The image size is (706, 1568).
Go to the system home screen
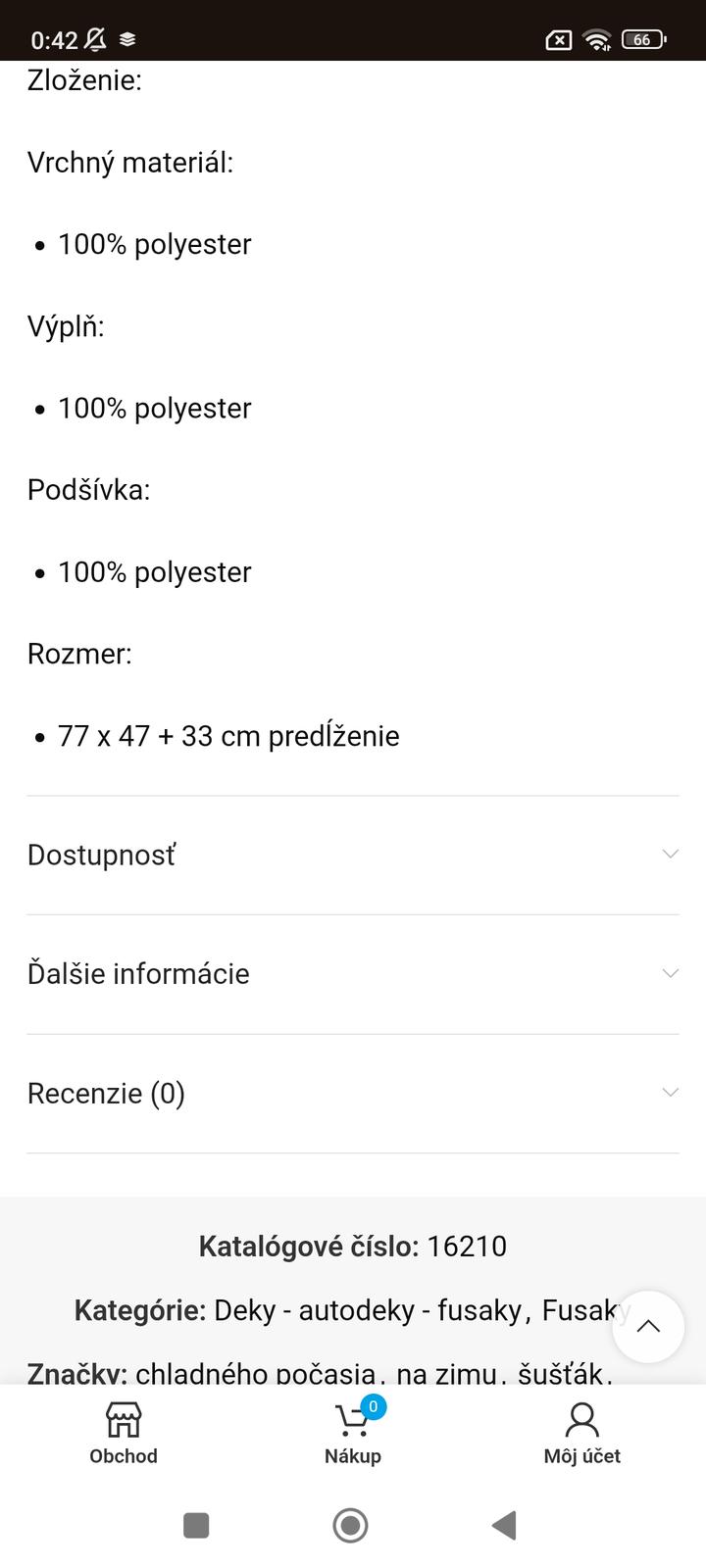click(350, 1525)
